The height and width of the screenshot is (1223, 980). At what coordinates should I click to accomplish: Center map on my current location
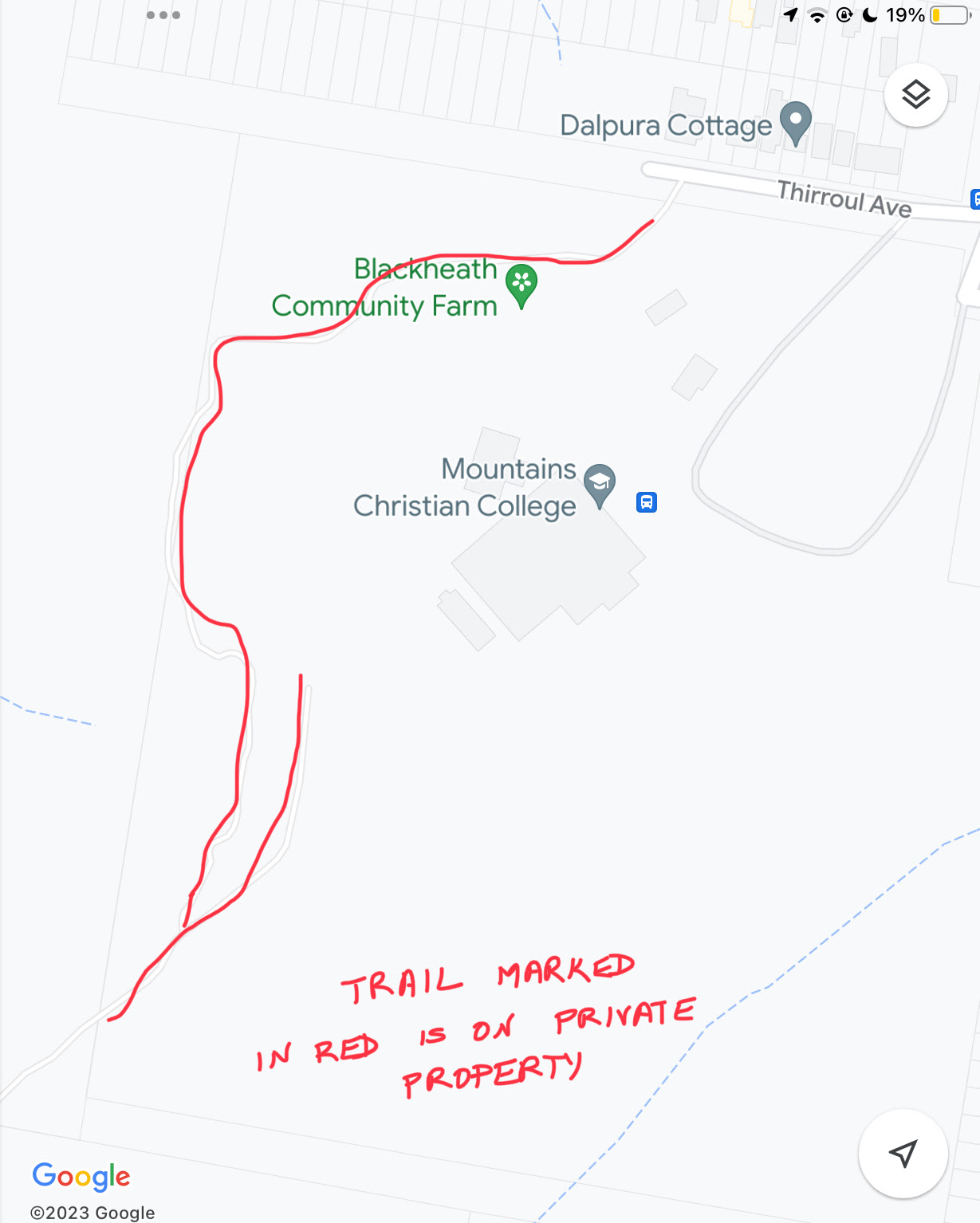tap(903, 1153)
